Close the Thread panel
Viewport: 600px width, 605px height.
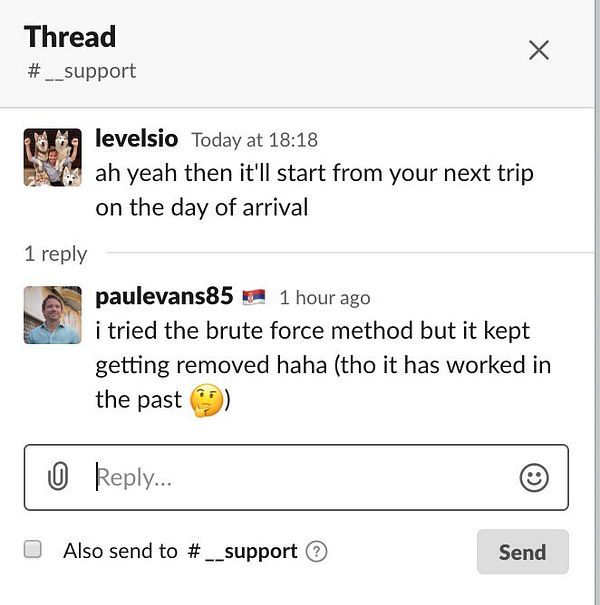(x=539, y=50)
